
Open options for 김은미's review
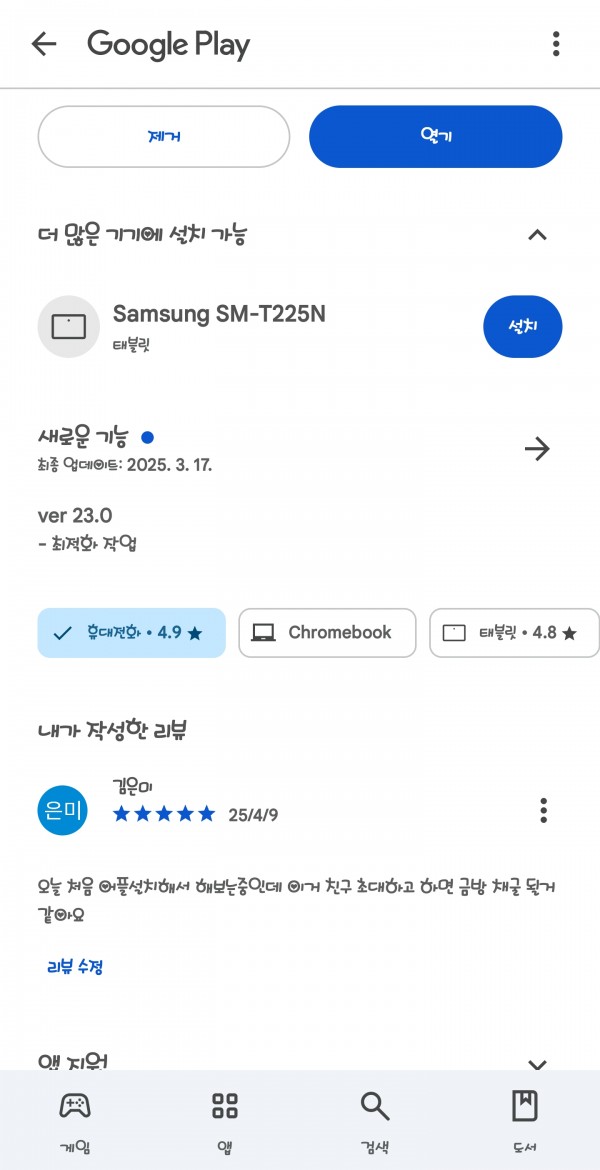click(x=543, y=810)
